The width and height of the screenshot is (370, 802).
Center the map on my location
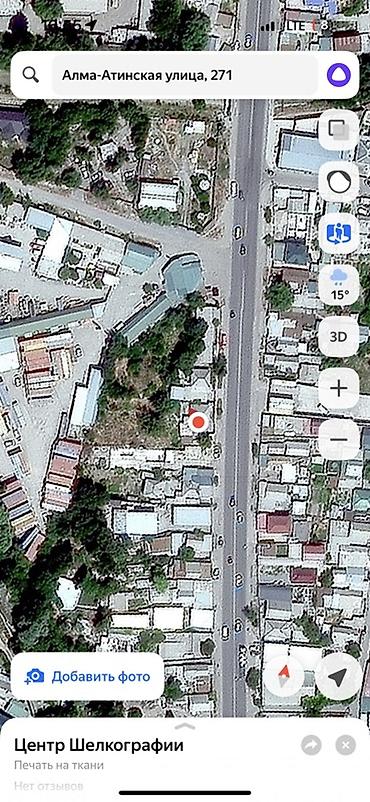coord(337,677)
